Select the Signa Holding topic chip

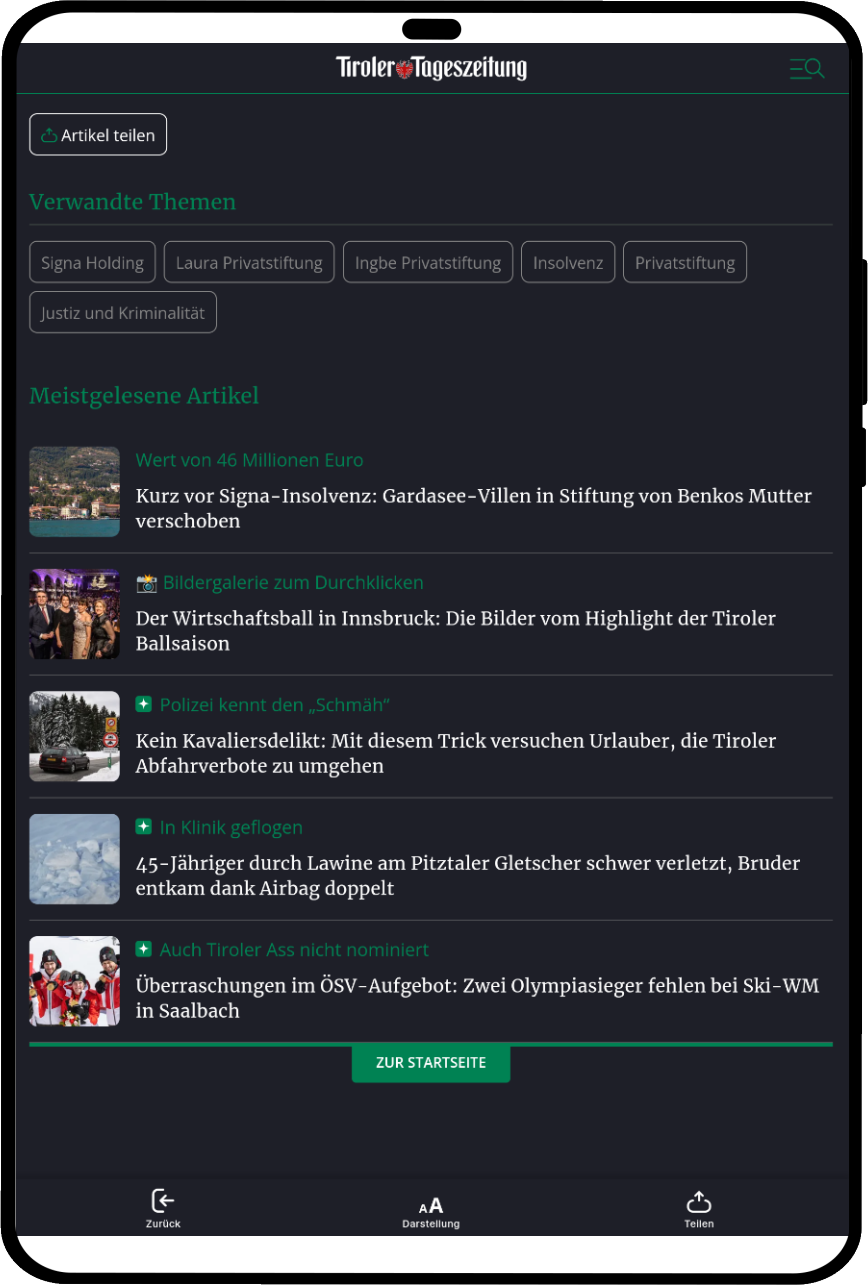point(92,262)
